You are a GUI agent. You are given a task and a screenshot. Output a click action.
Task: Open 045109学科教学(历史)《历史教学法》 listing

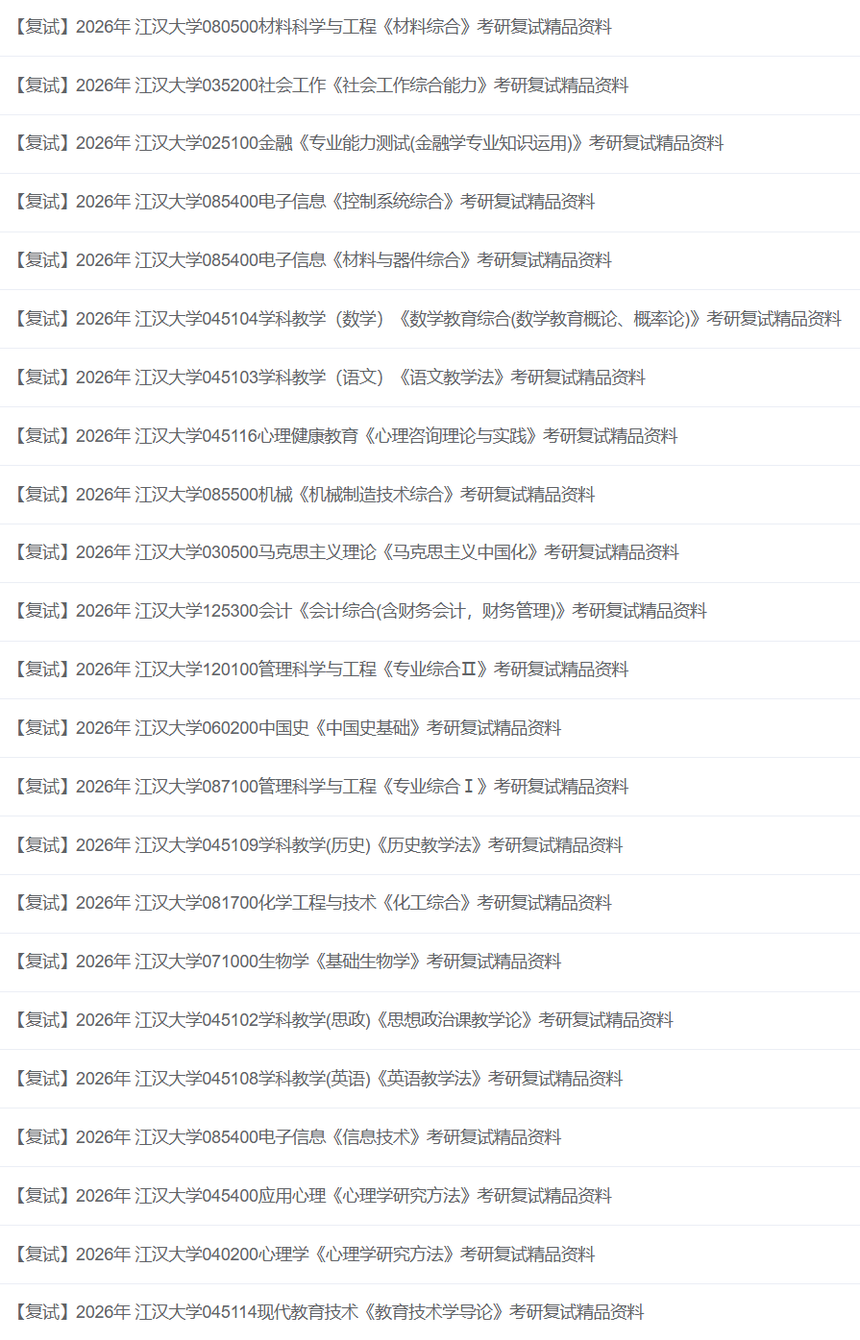[317, 845]
